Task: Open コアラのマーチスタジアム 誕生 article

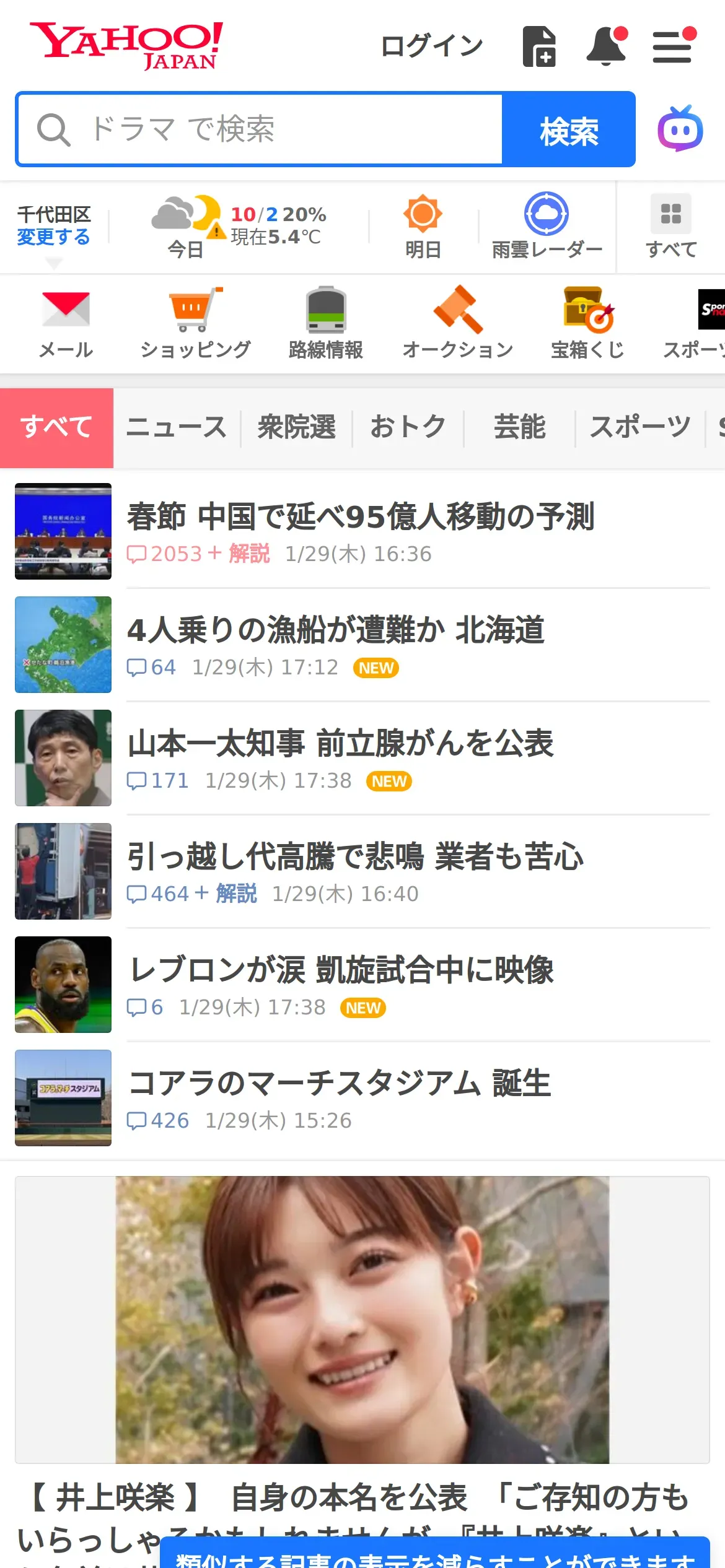Action: click(340, 1083)
